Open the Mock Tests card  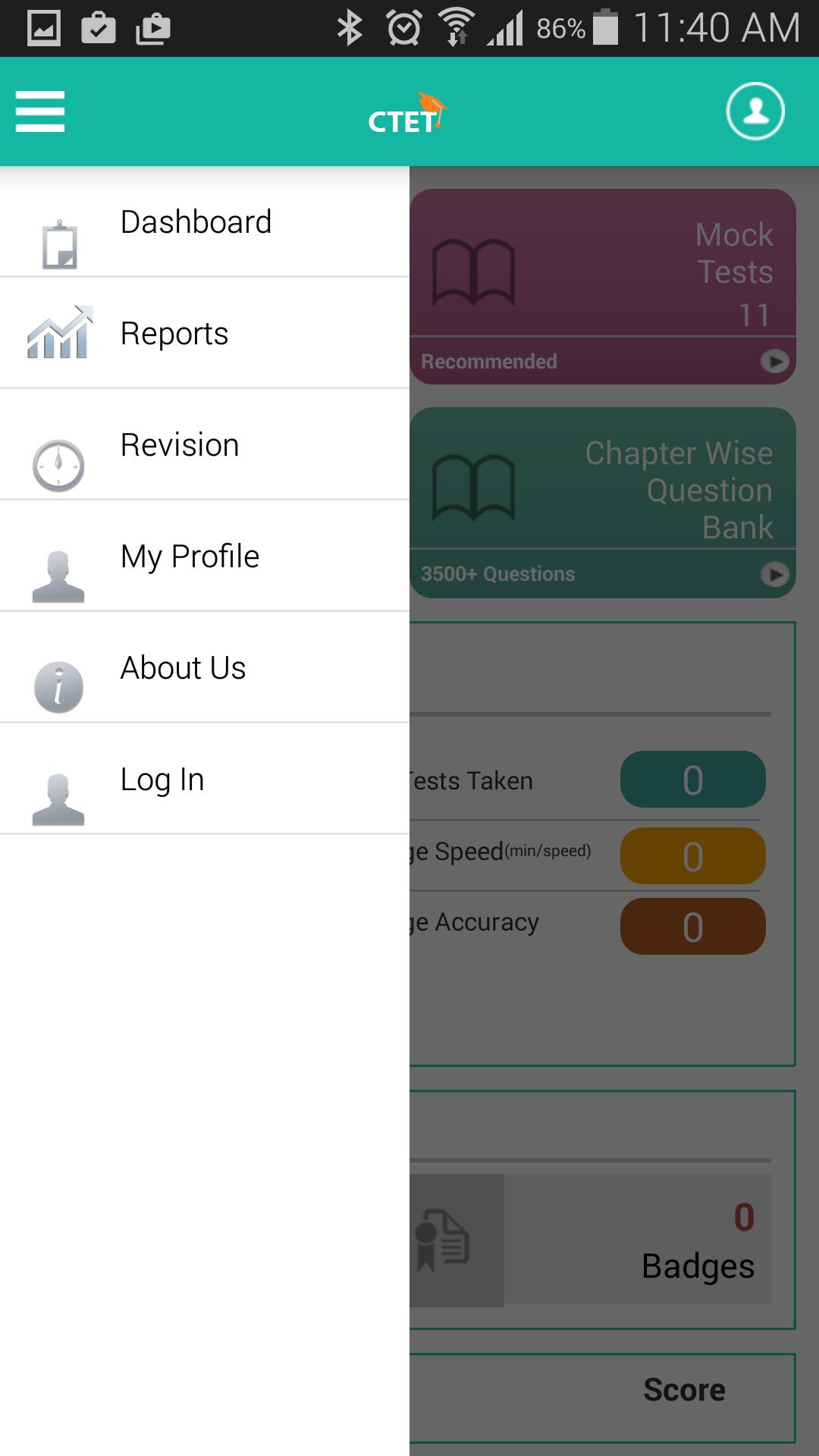coord(603,285)
